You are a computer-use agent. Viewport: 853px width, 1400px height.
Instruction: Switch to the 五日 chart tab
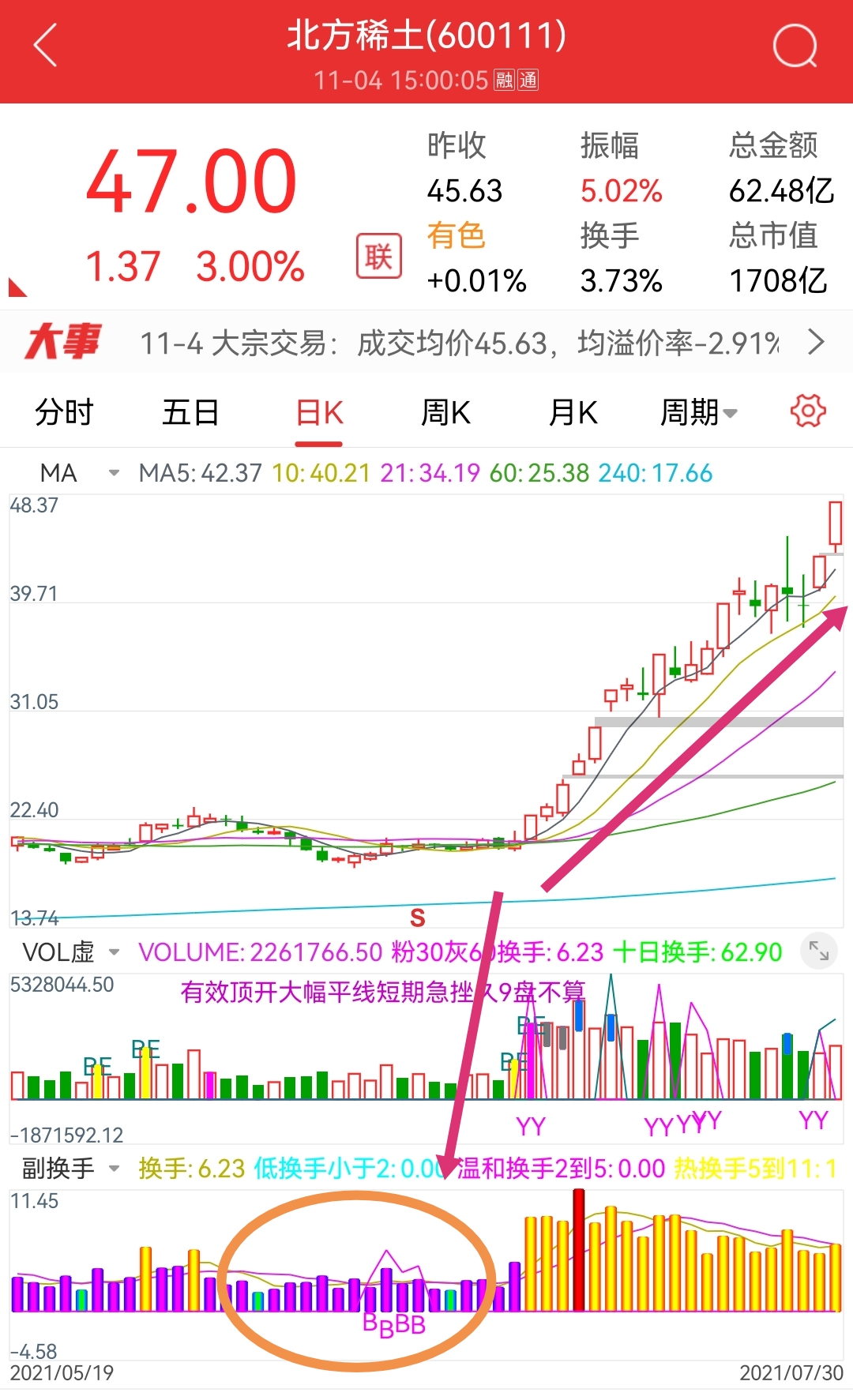pos(190,412)
